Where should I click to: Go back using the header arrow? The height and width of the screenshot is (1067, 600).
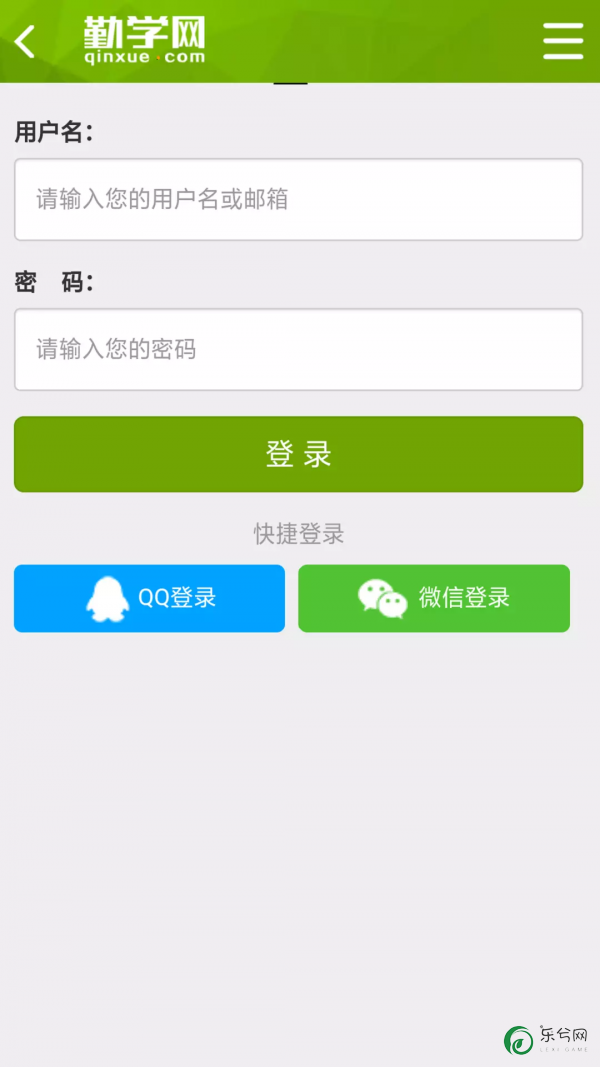(25, 42)
